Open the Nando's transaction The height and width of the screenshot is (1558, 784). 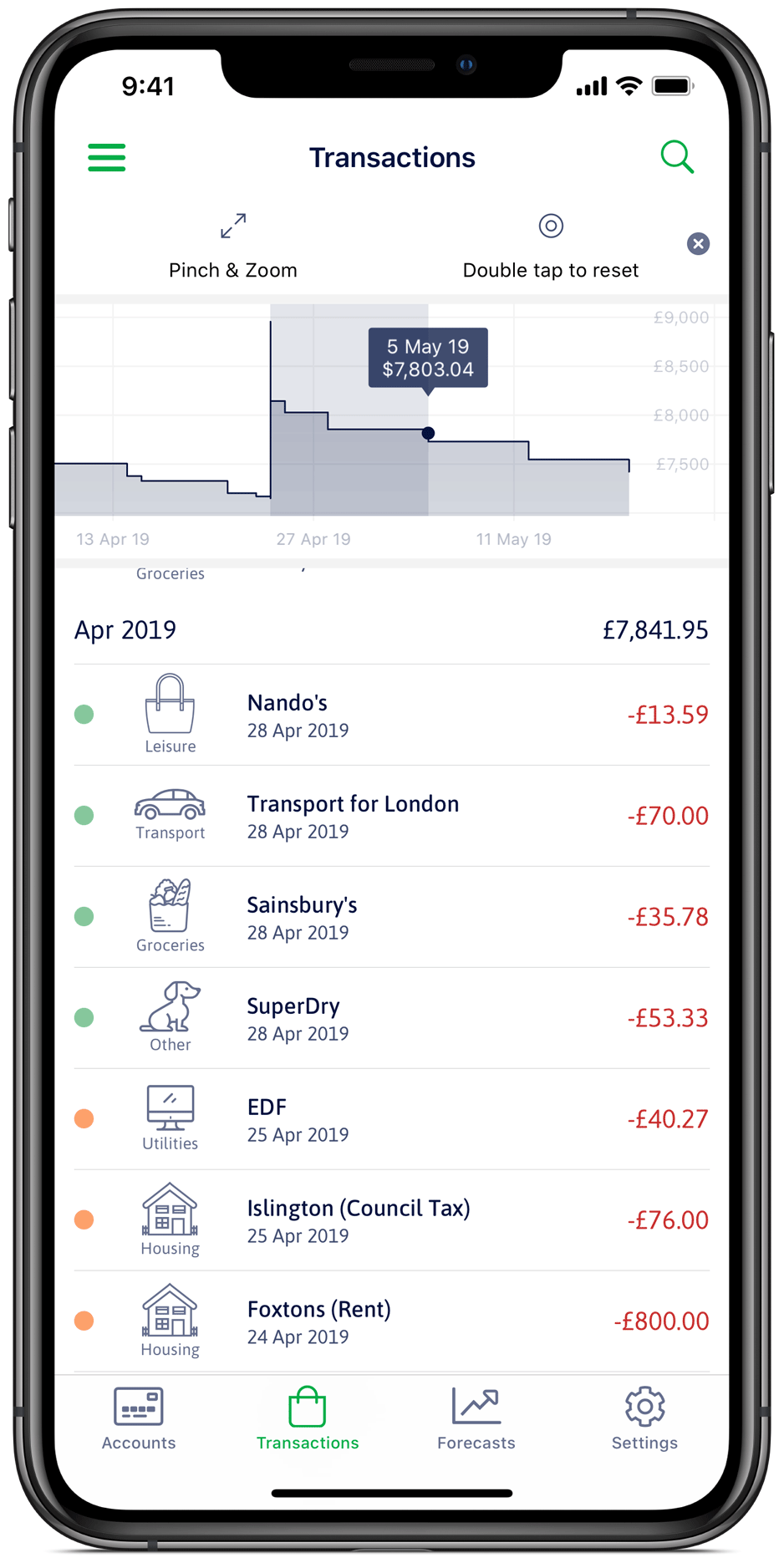tap(391, 715)
